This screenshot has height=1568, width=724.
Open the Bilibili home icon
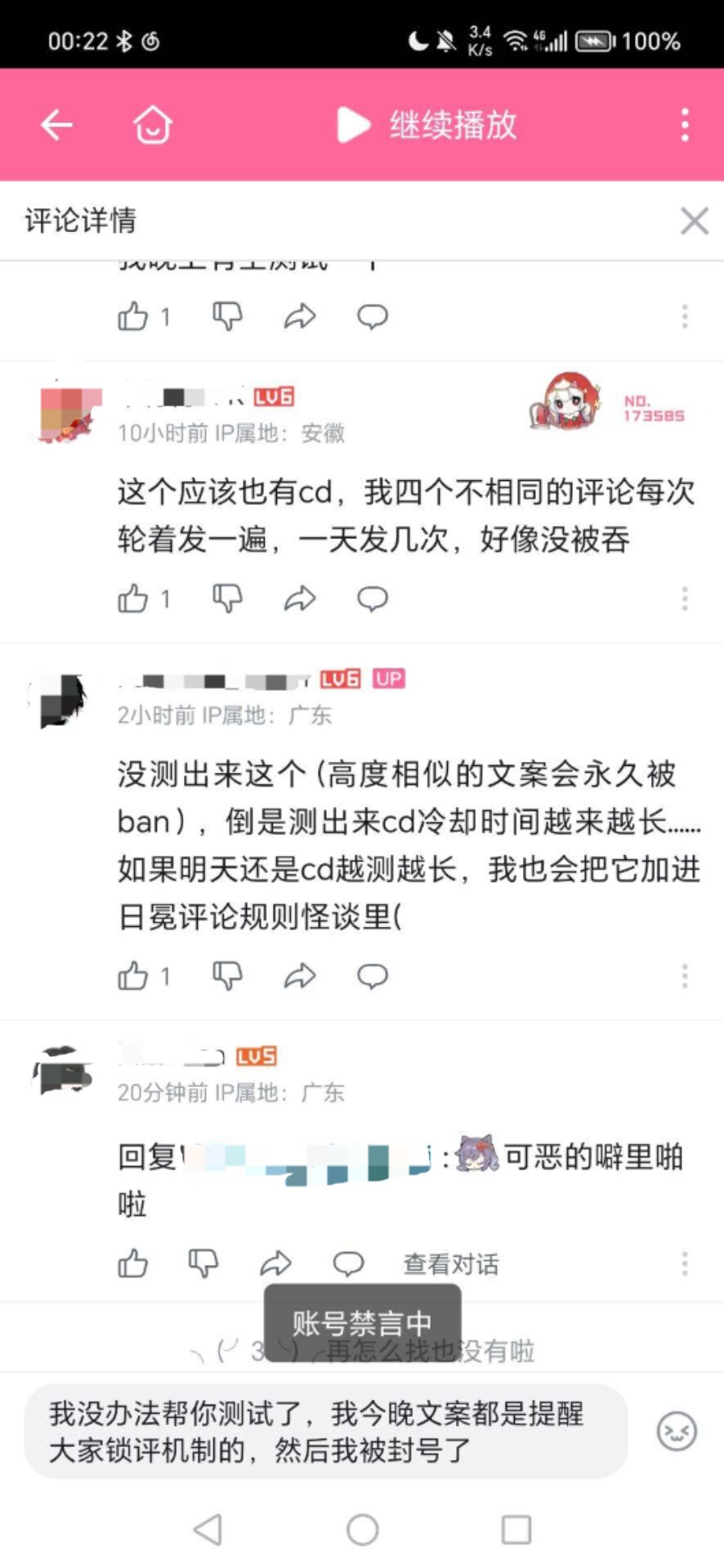pyautogui.click(x=153, y=125)
